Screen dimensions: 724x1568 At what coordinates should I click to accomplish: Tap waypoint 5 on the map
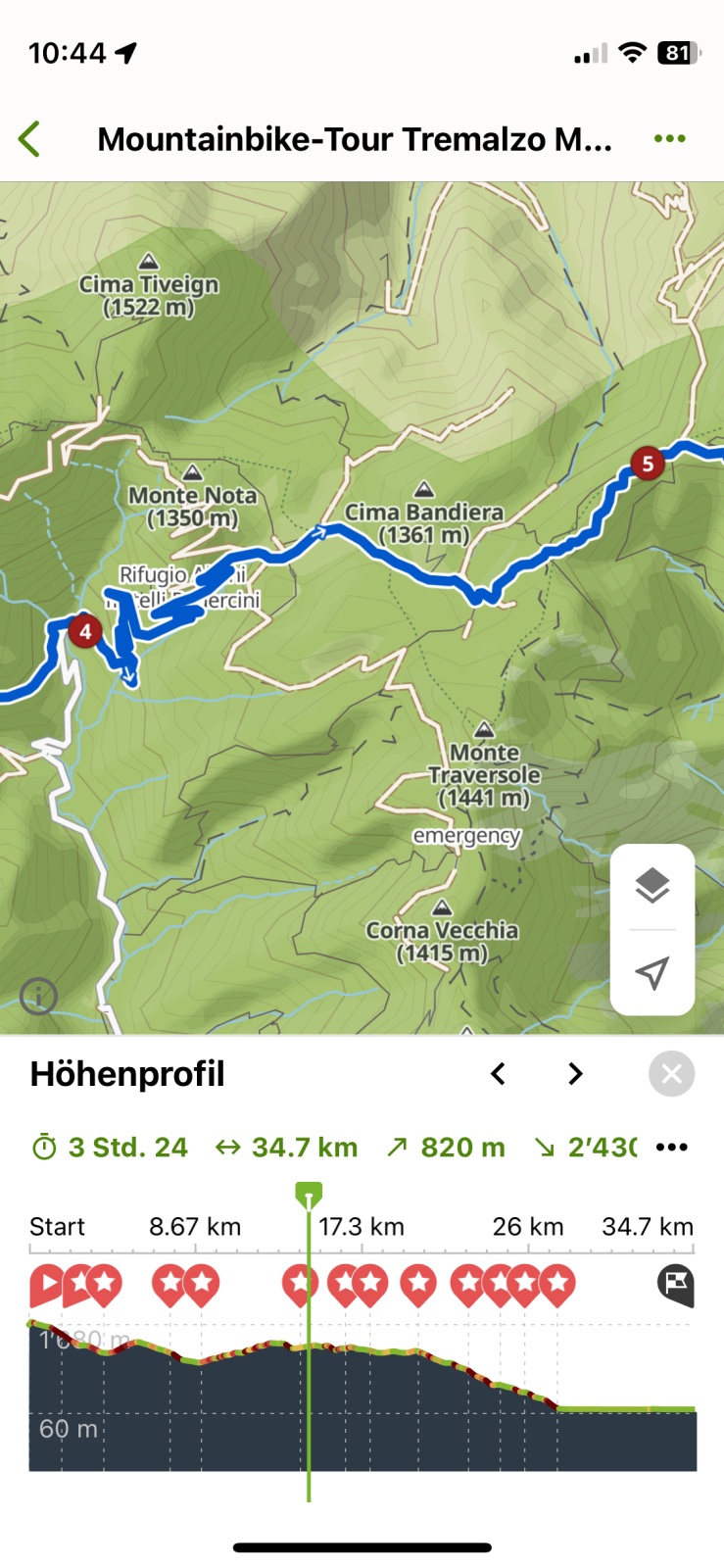click(x=648, y=463)
